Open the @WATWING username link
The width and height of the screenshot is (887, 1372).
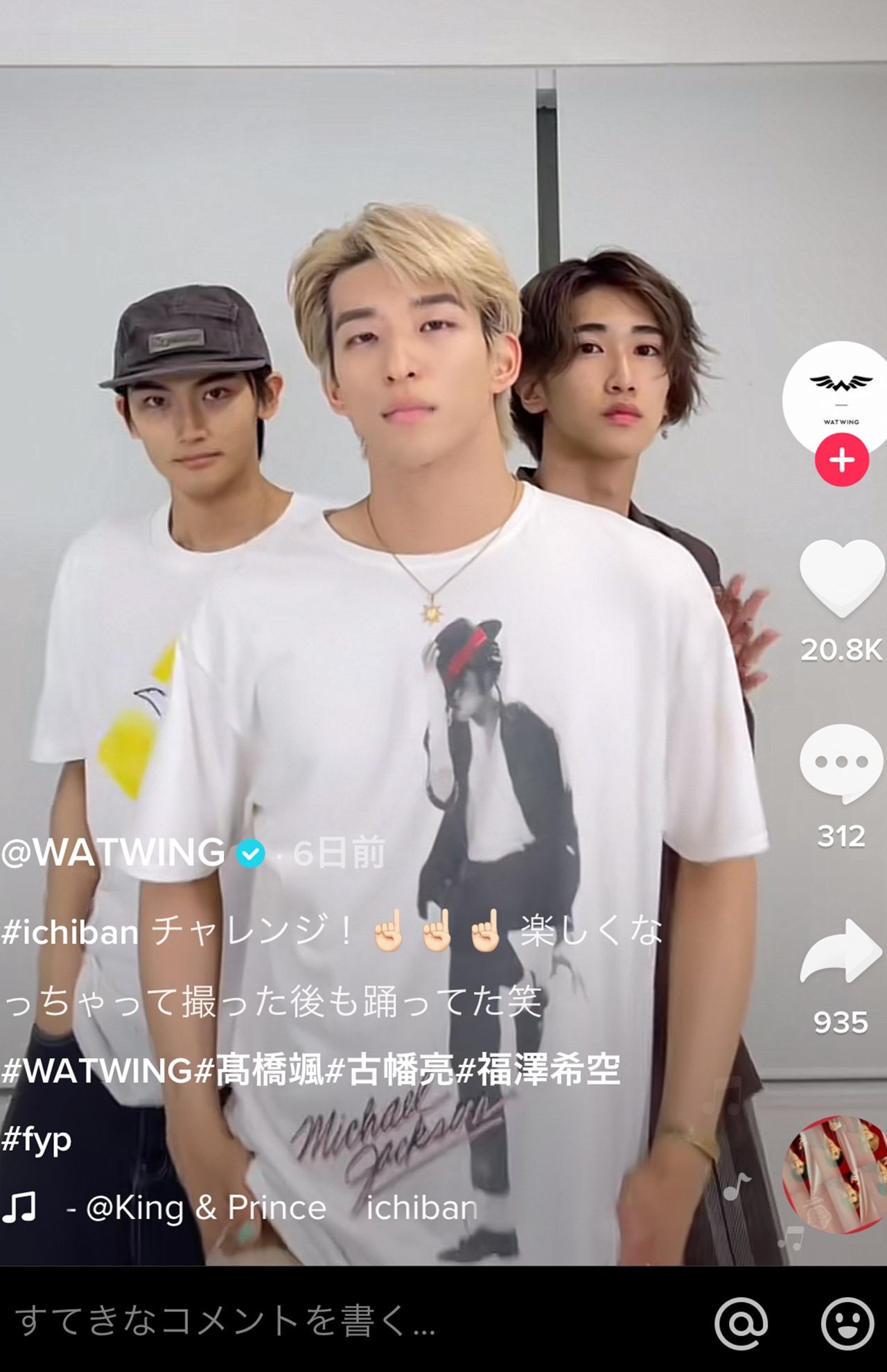click(114, 852)
